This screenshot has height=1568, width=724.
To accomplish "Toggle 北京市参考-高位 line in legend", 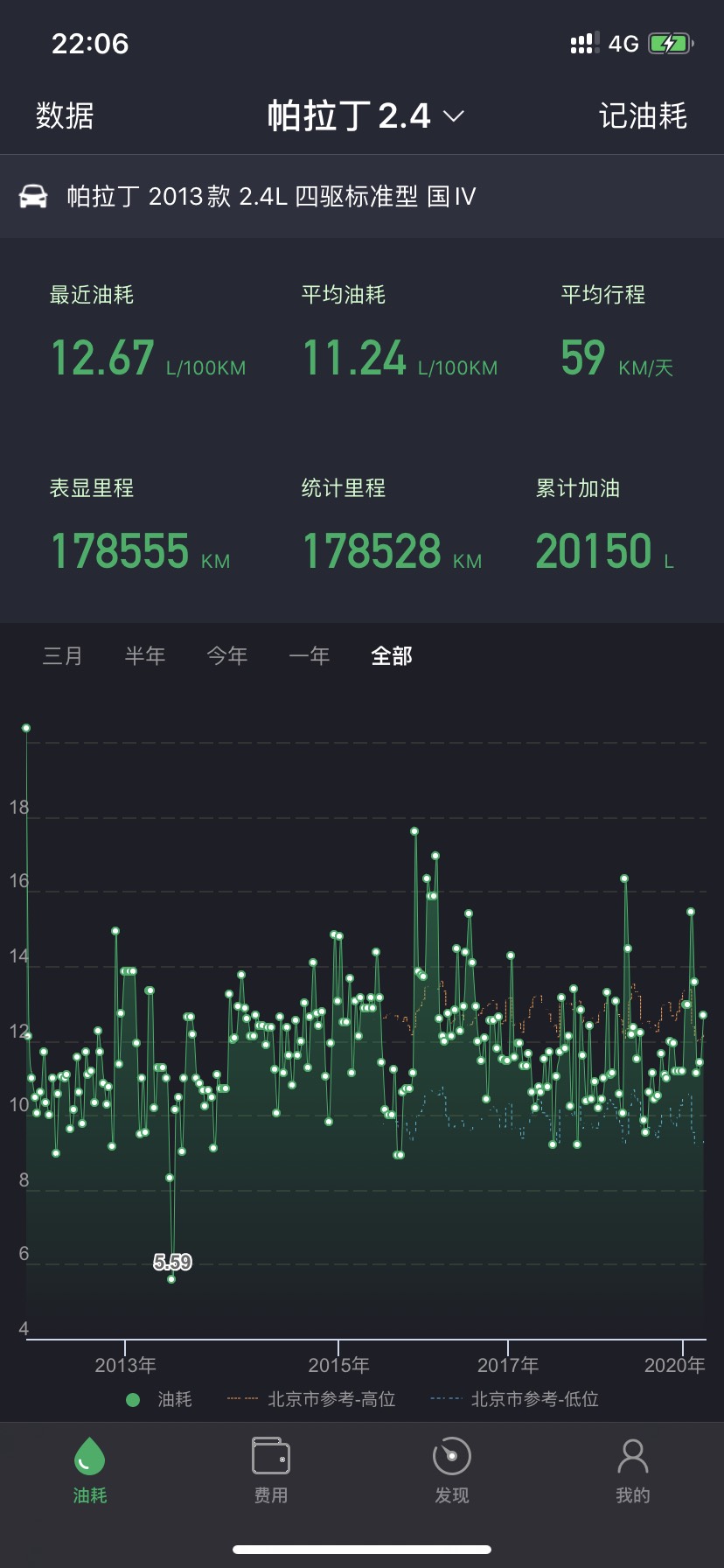I will click(x=311, y=1399).
